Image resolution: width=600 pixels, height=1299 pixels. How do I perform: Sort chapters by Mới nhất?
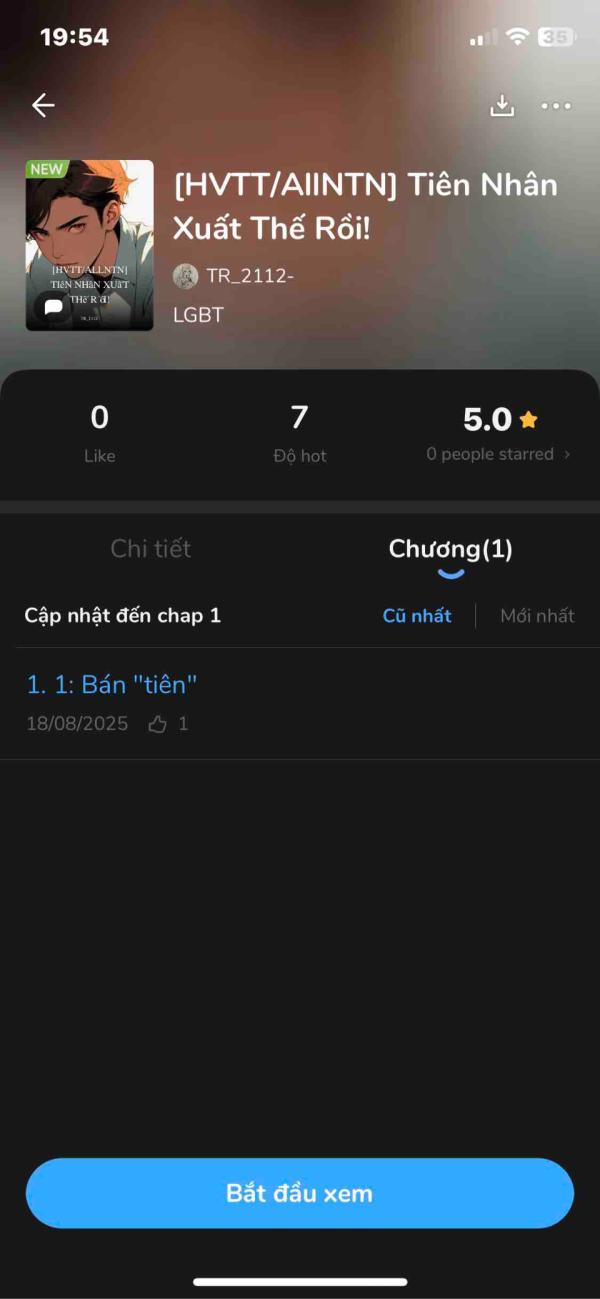pos(537,615)
